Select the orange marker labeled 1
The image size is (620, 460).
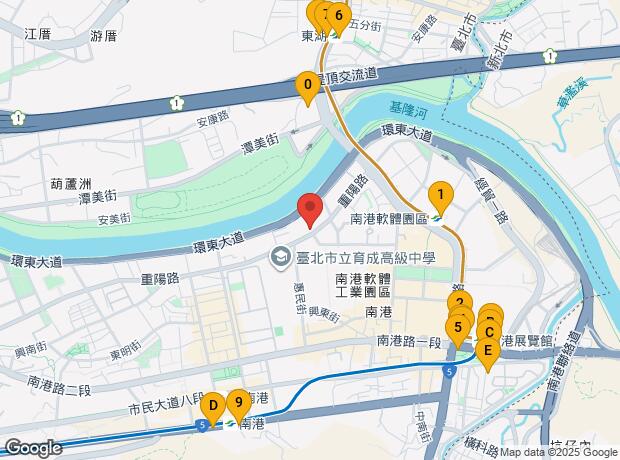coord(440,195)
